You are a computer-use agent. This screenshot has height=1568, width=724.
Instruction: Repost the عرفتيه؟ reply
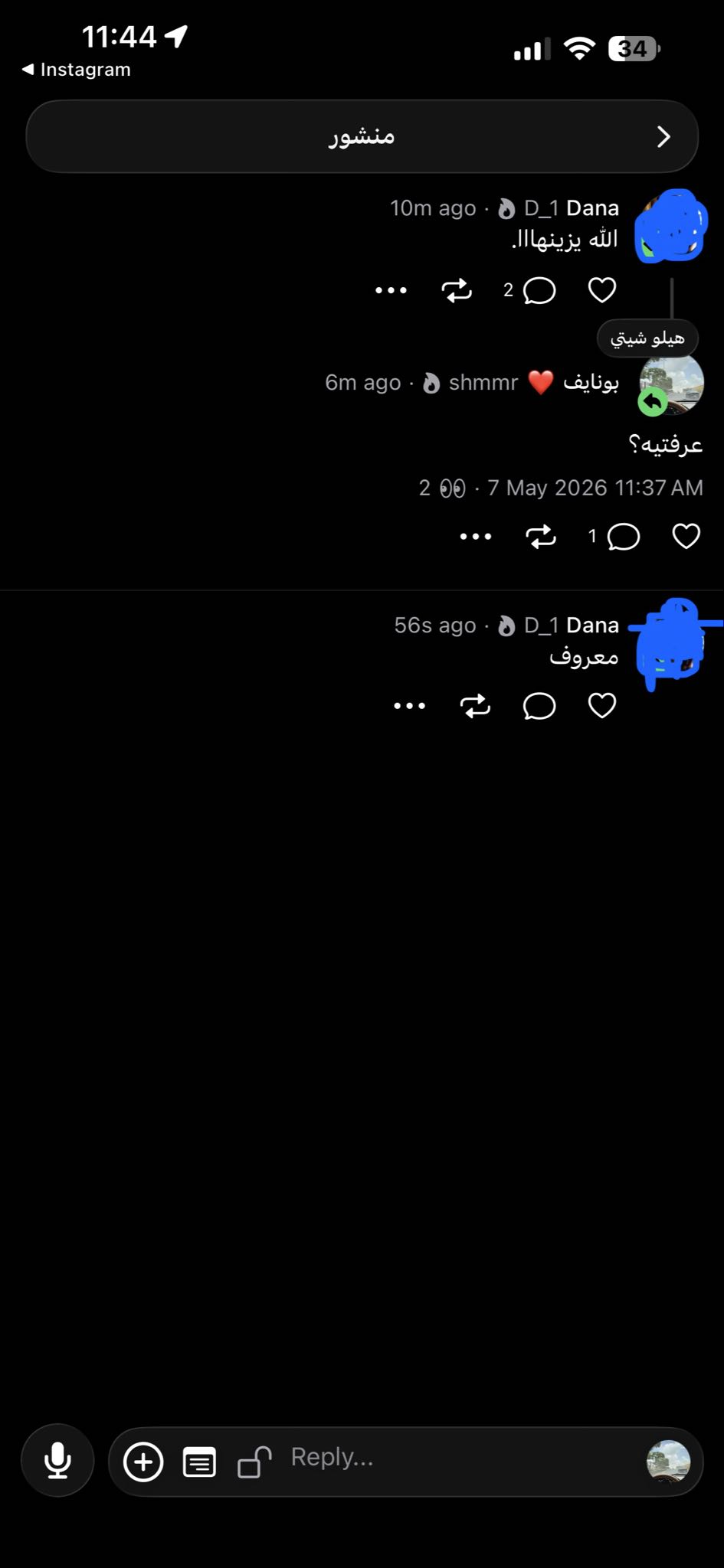click(541, 536)
